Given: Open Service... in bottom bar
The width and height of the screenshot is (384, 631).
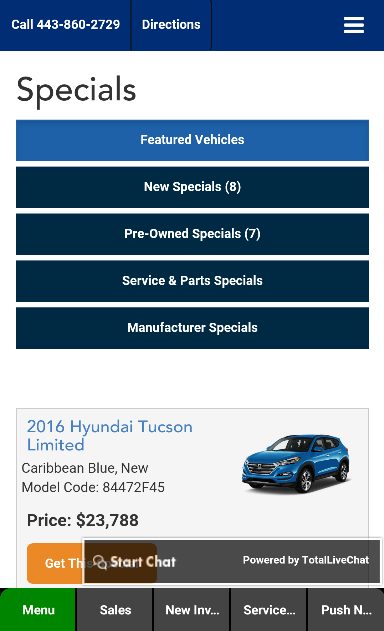Looking at the screenshot, I should pyautogui.click(x=269, y=610).
